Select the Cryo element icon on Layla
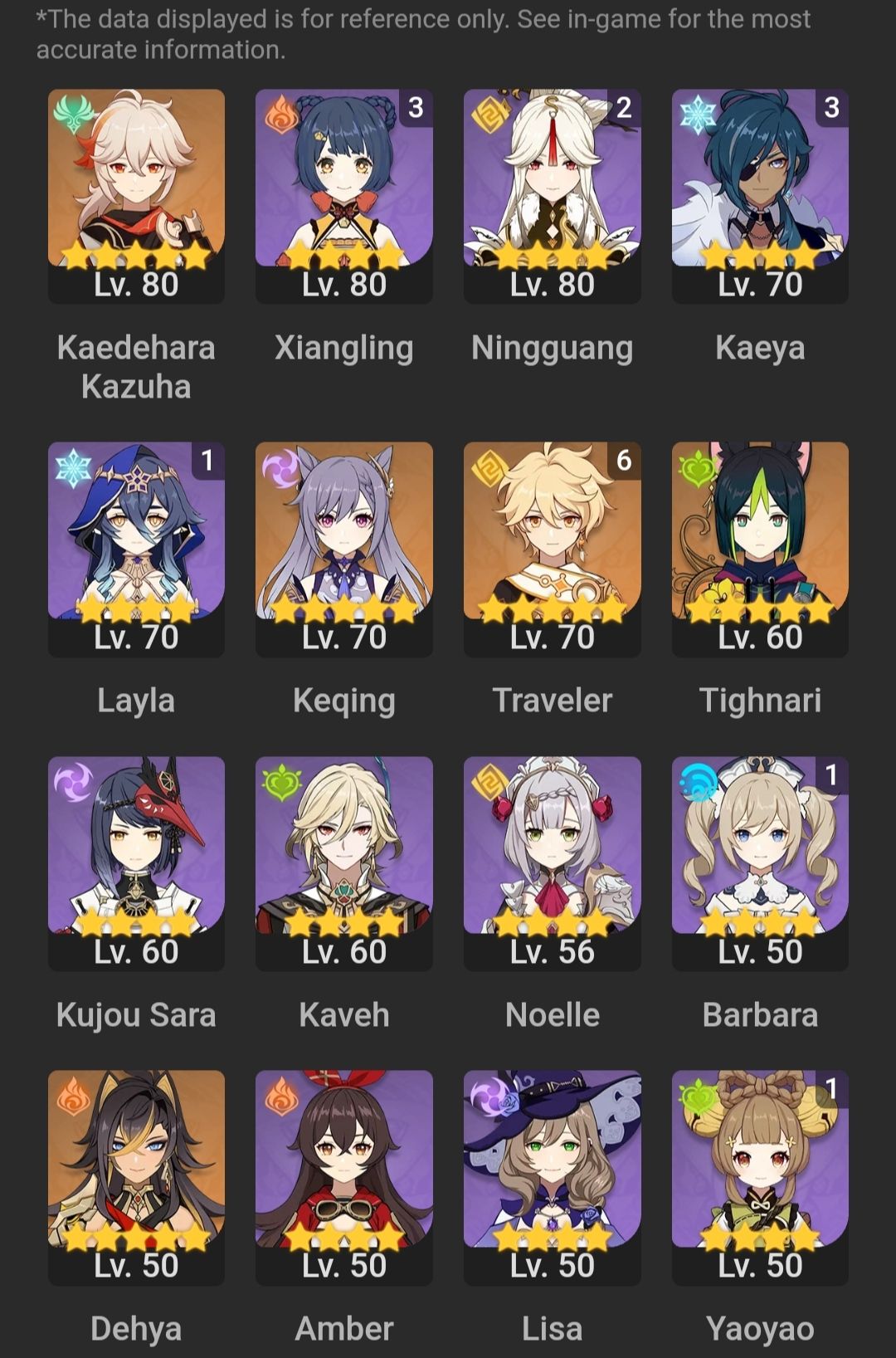 point(75,469)
